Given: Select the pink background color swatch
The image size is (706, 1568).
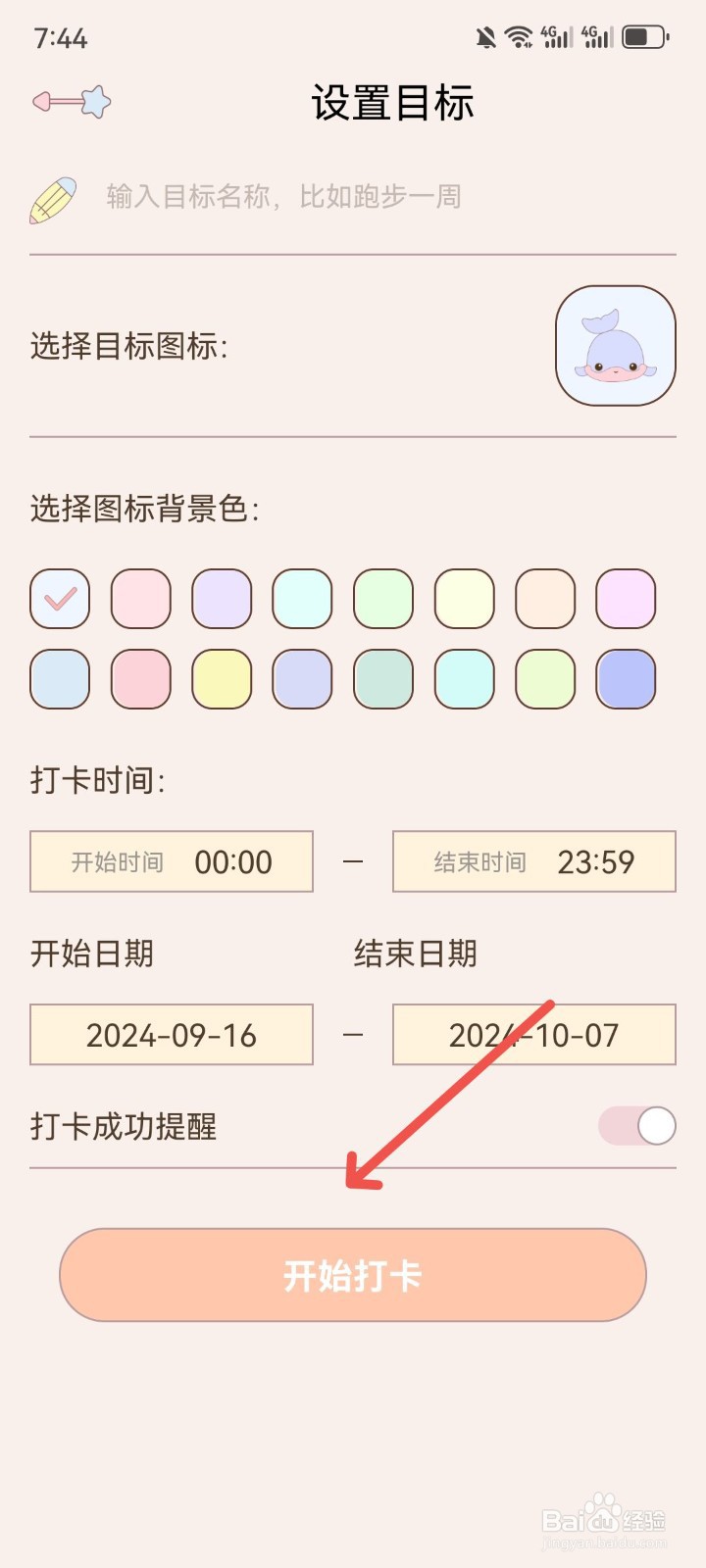Looking at the screenshot, I should 140,599.
